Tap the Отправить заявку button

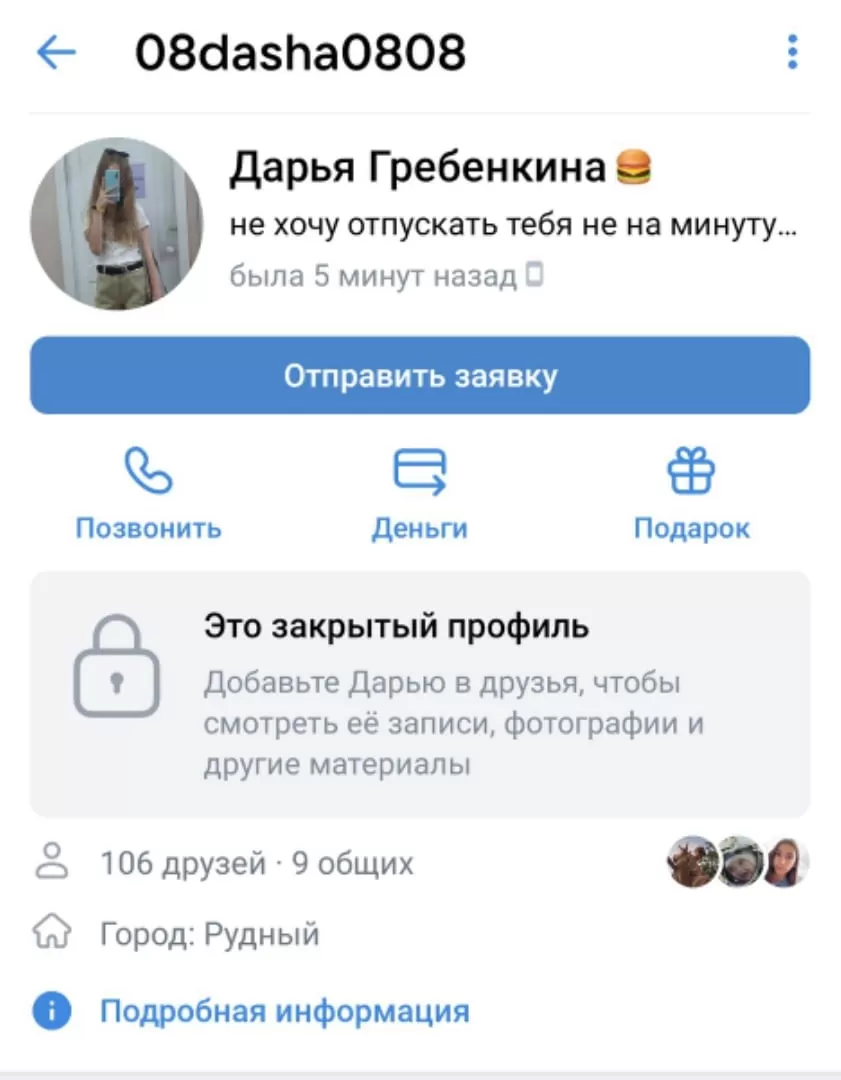coord(420,376)
